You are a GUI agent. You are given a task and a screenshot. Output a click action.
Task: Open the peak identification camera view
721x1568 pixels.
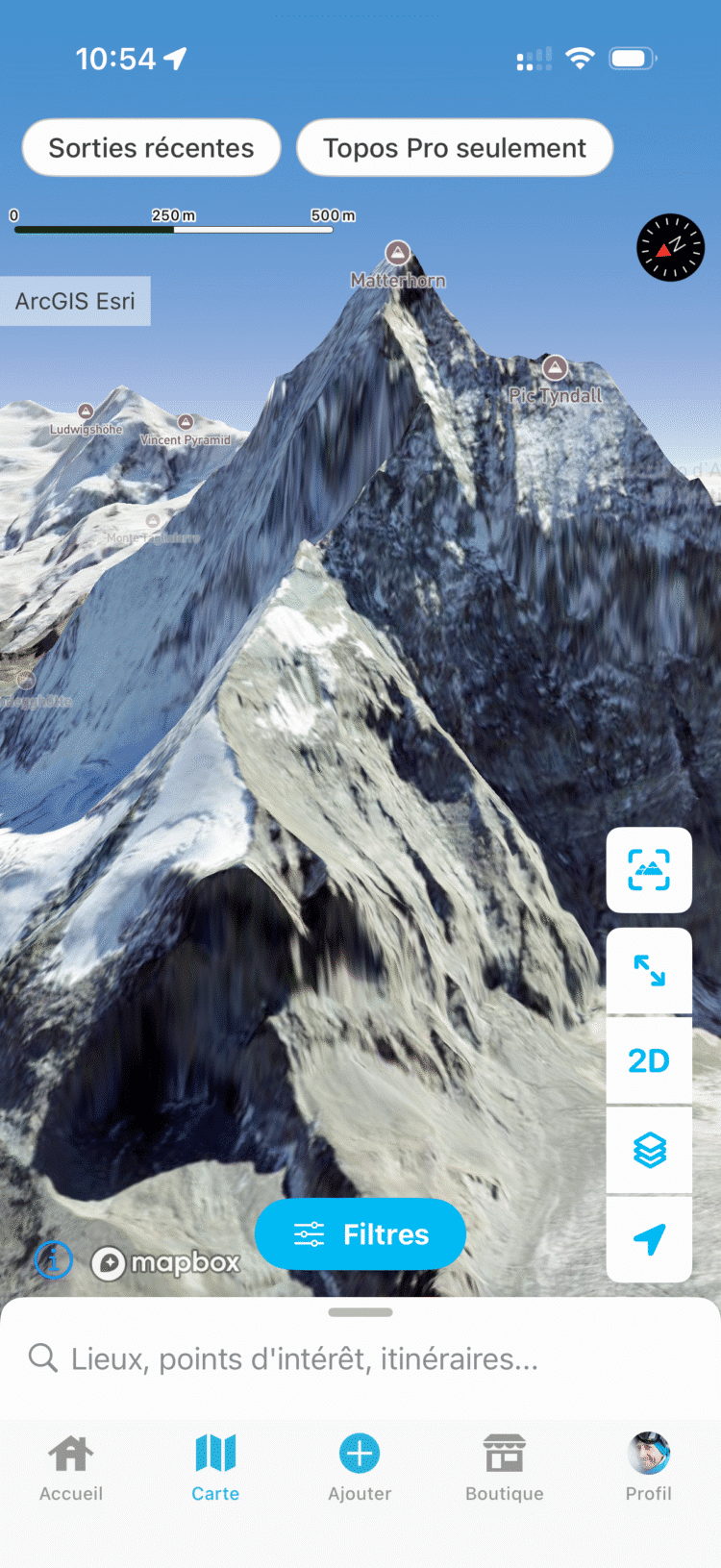pyautogui.click(x=649, y=870)
